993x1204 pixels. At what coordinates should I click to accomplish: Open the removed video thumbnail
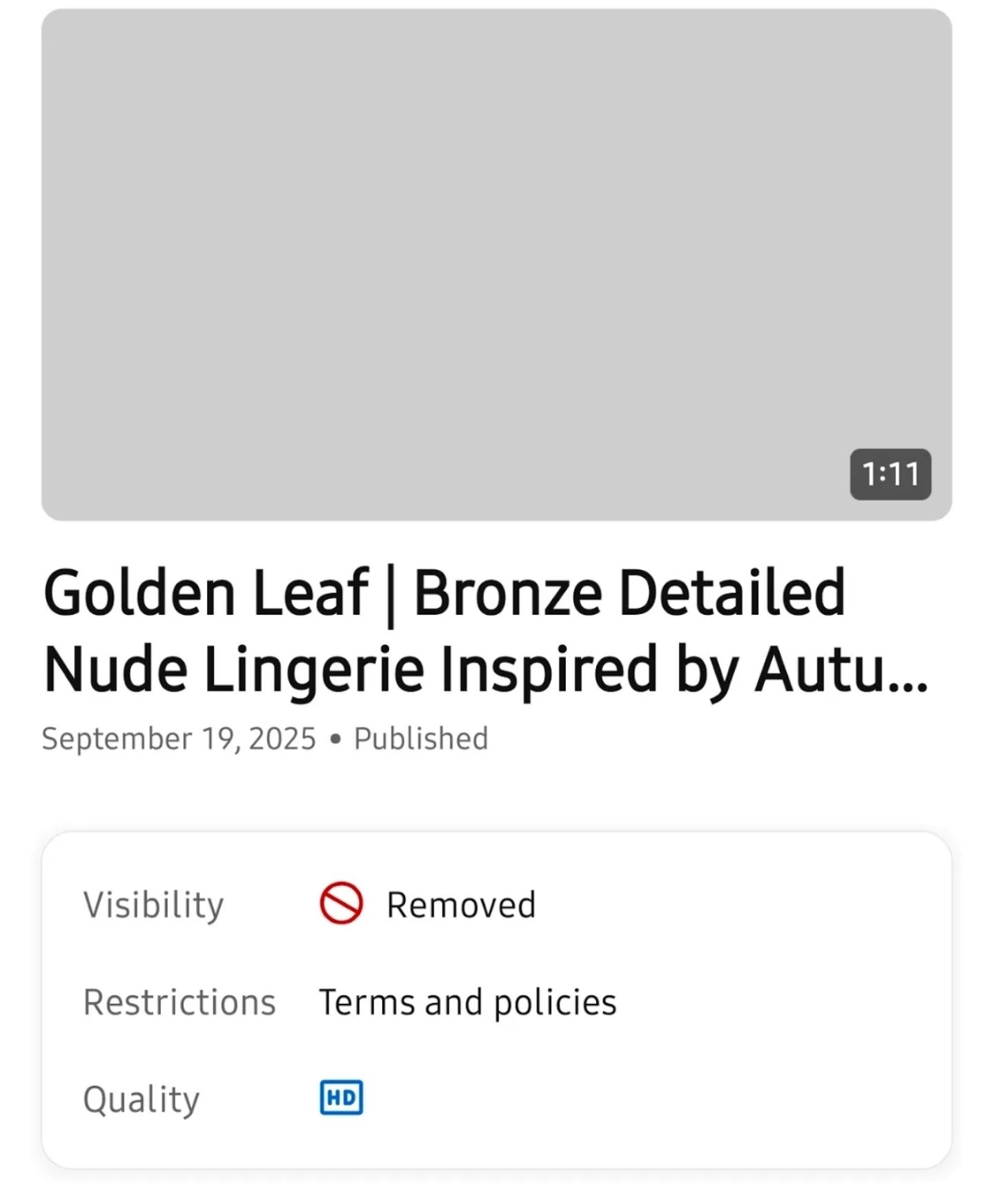pos(496,265)
